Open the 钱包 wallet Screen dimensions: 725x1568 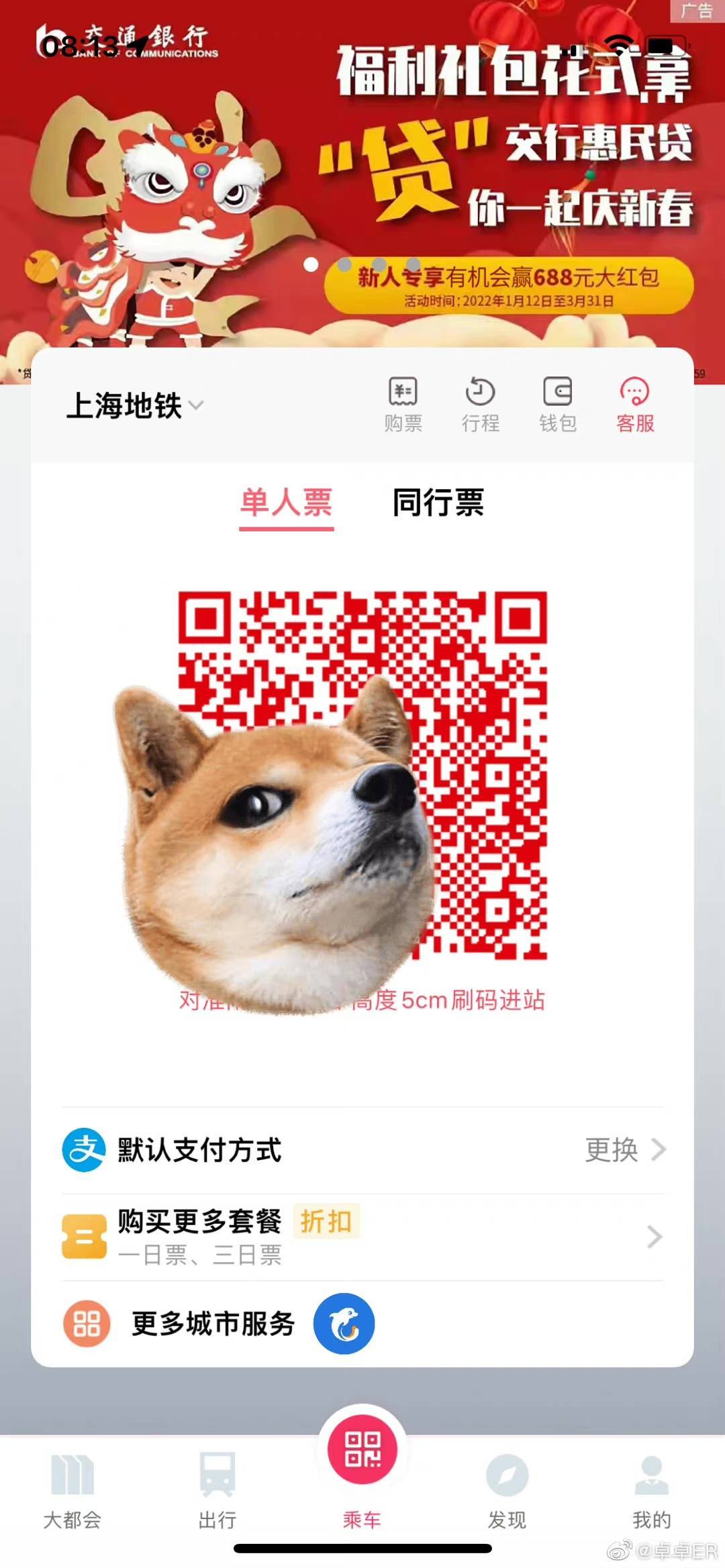tap(558, 405)
